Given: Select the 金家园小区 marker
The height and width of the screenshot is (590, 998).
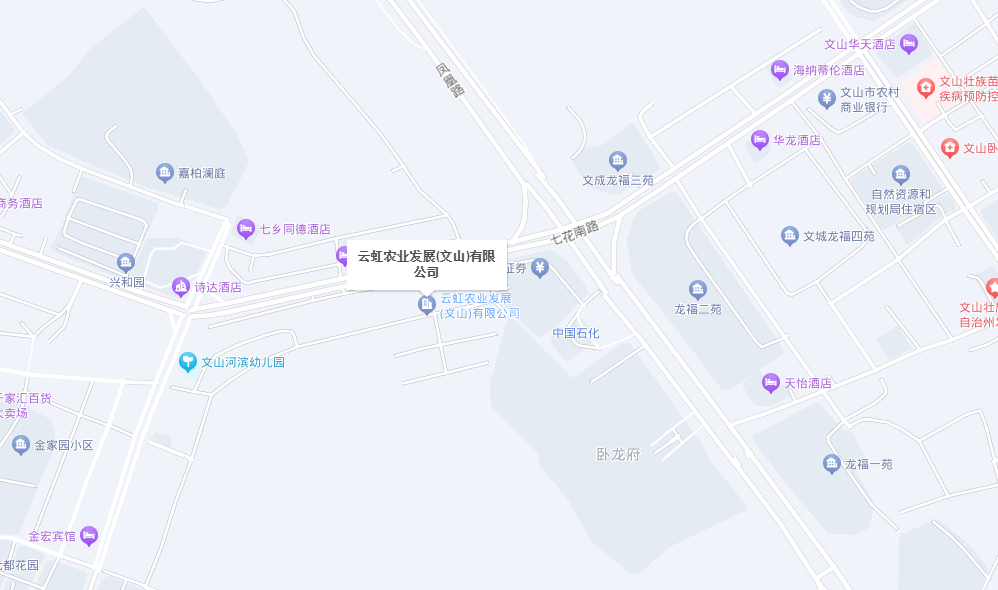Looking at the screenshot, I should [21, 445].
